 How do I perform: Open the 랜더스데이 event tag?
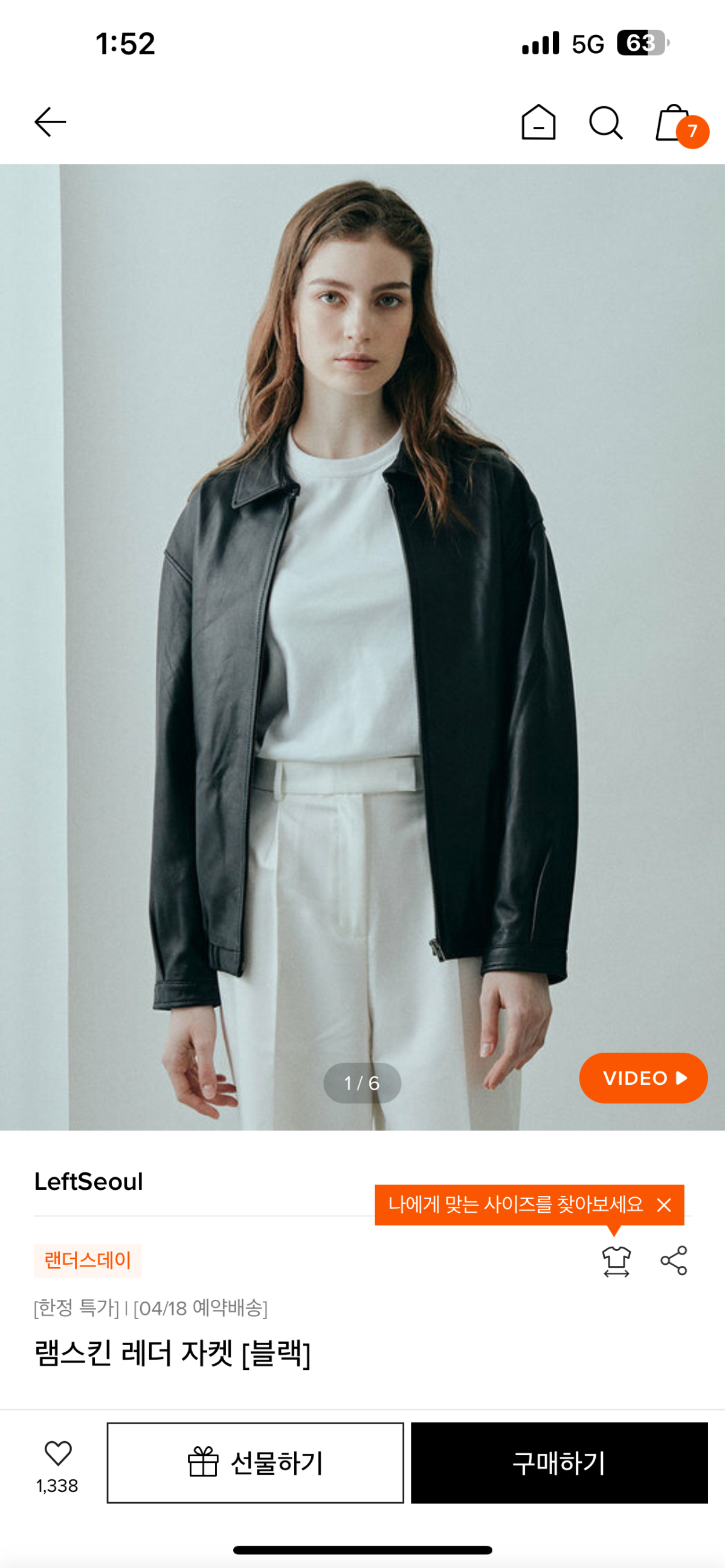88,1260
